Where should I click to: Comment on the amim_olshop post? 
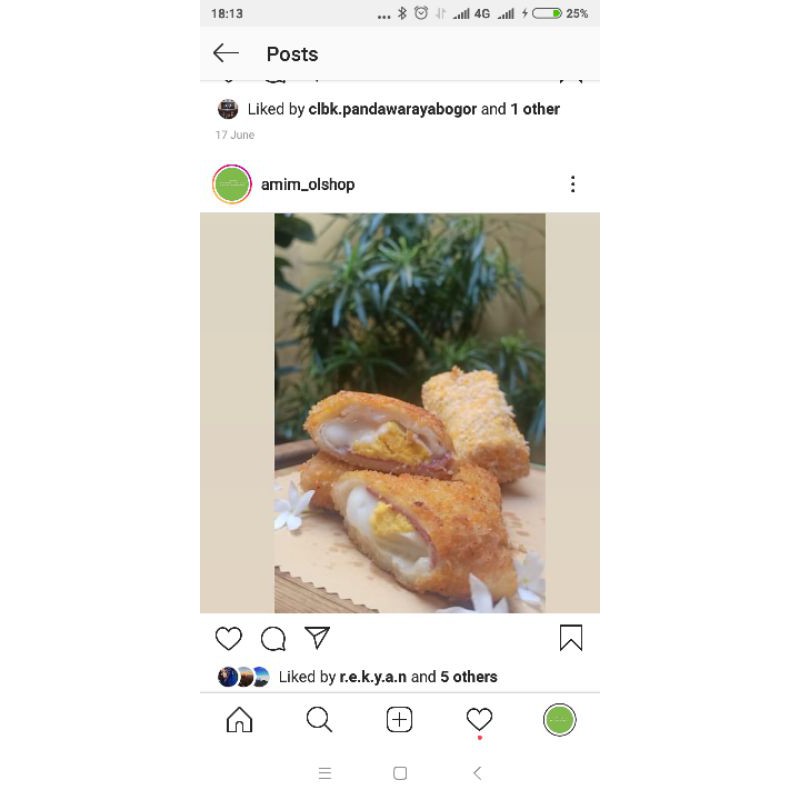[273, 638]
